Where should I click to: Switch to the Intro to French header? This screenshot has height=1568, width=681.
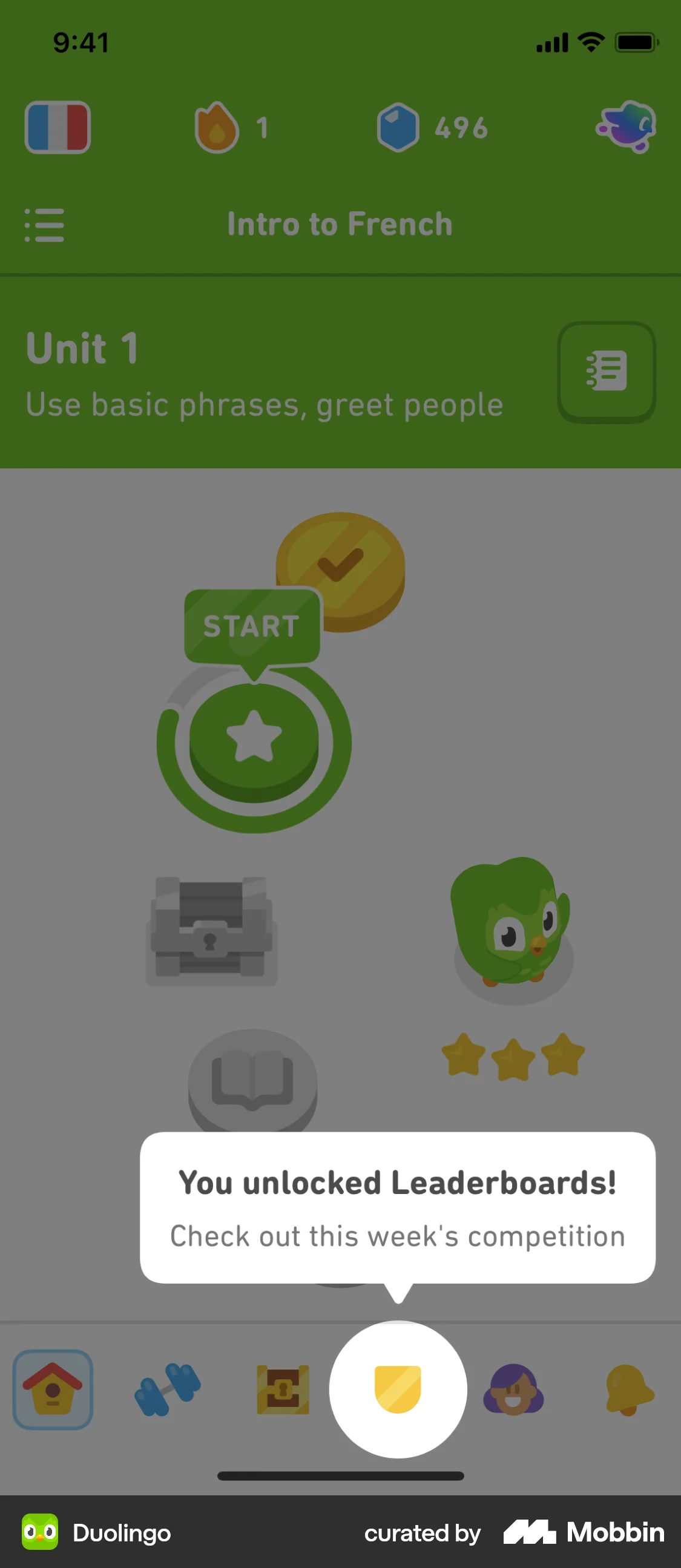339,223
